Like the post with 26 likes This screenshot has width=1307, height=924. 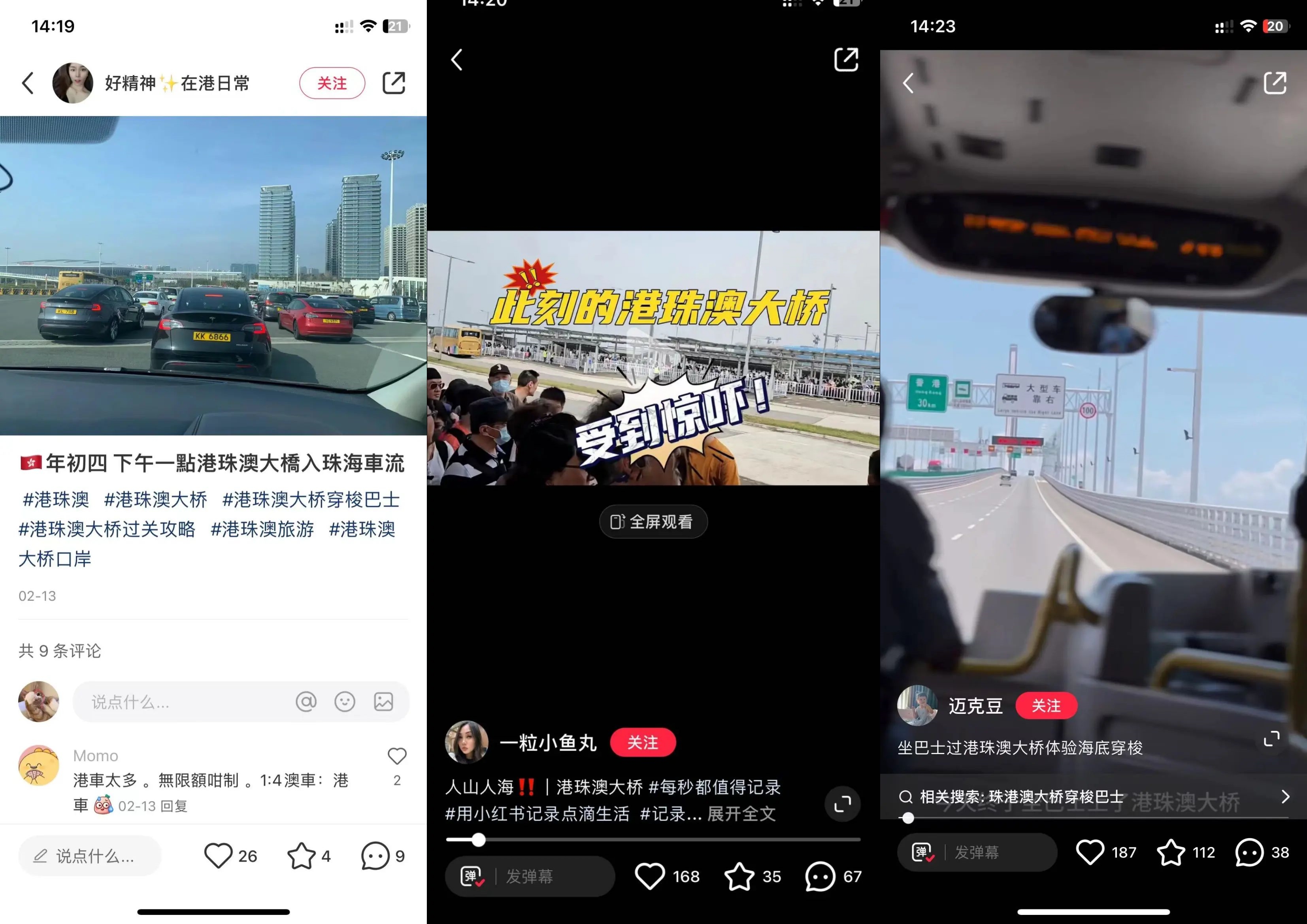coord(219,856)
